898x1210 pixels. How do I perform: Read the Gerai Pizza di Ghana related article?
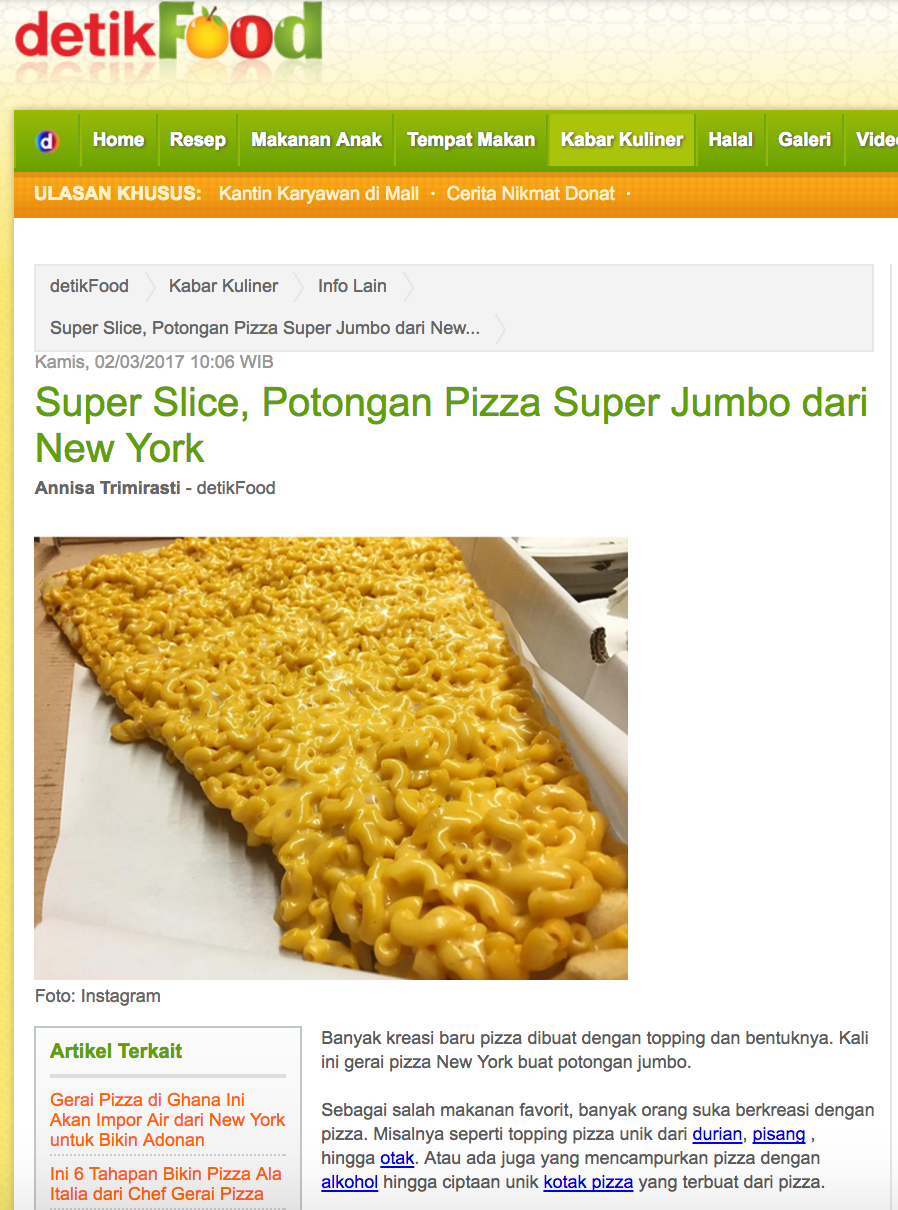[x=167, y=1119]
